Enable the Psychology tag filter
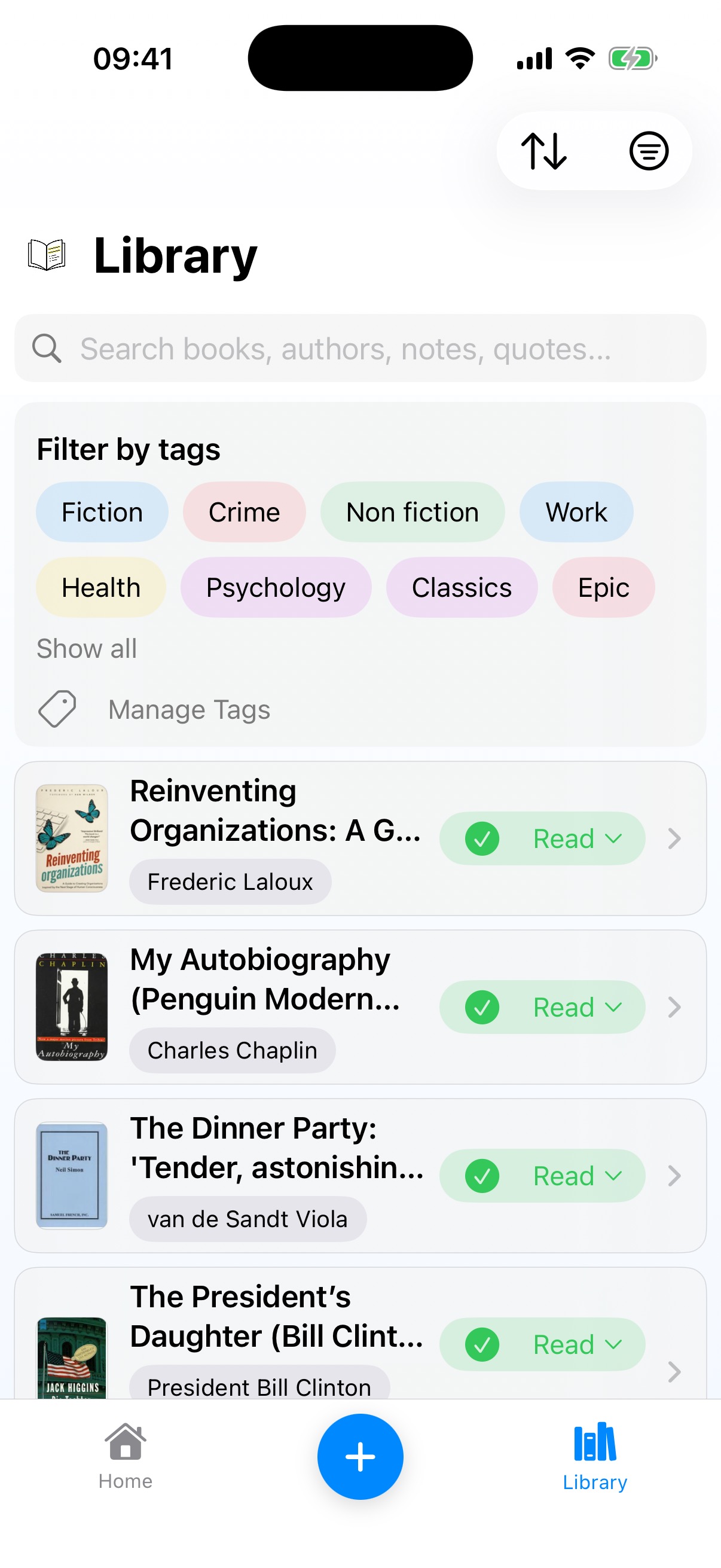 [x=276, y=587]
